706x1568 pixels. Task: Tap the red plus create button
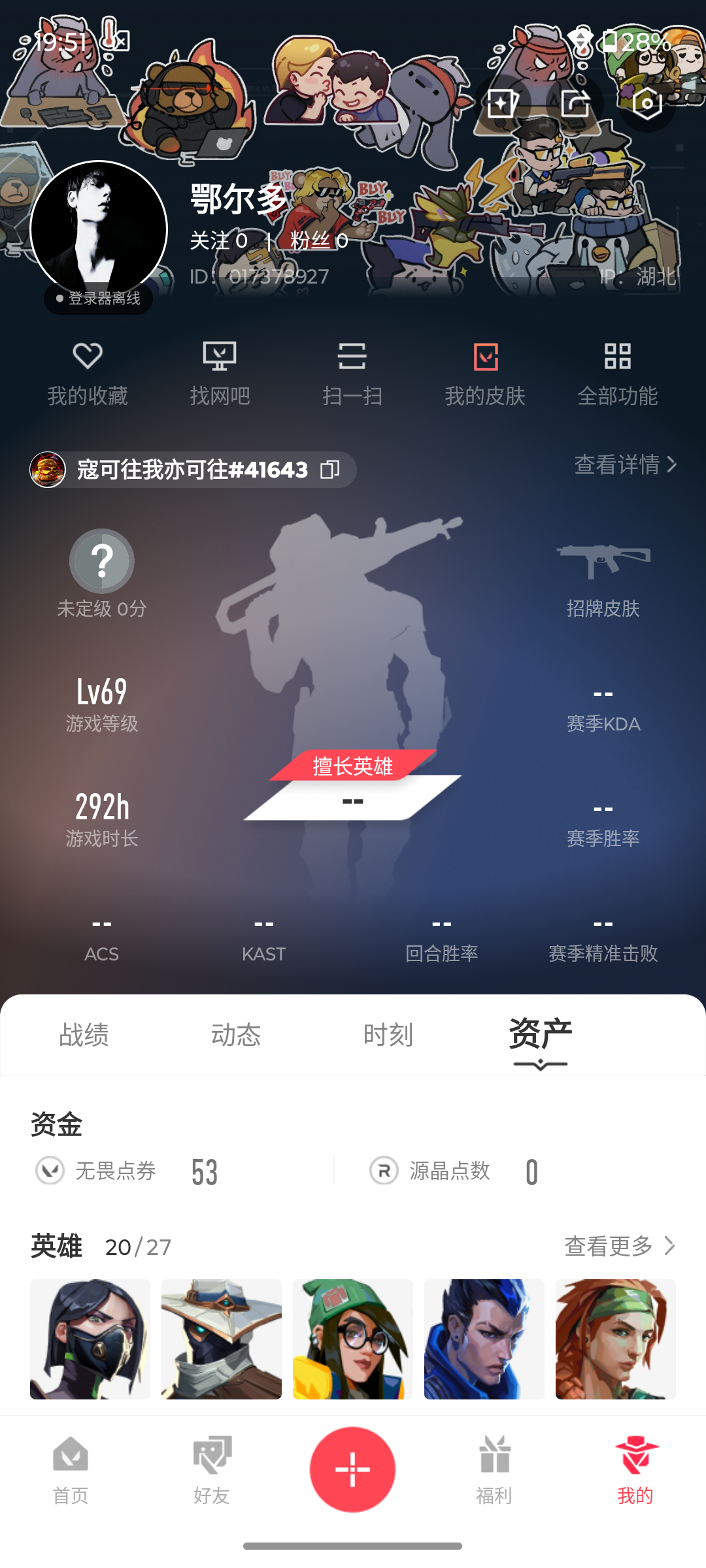coord(352,1469)
